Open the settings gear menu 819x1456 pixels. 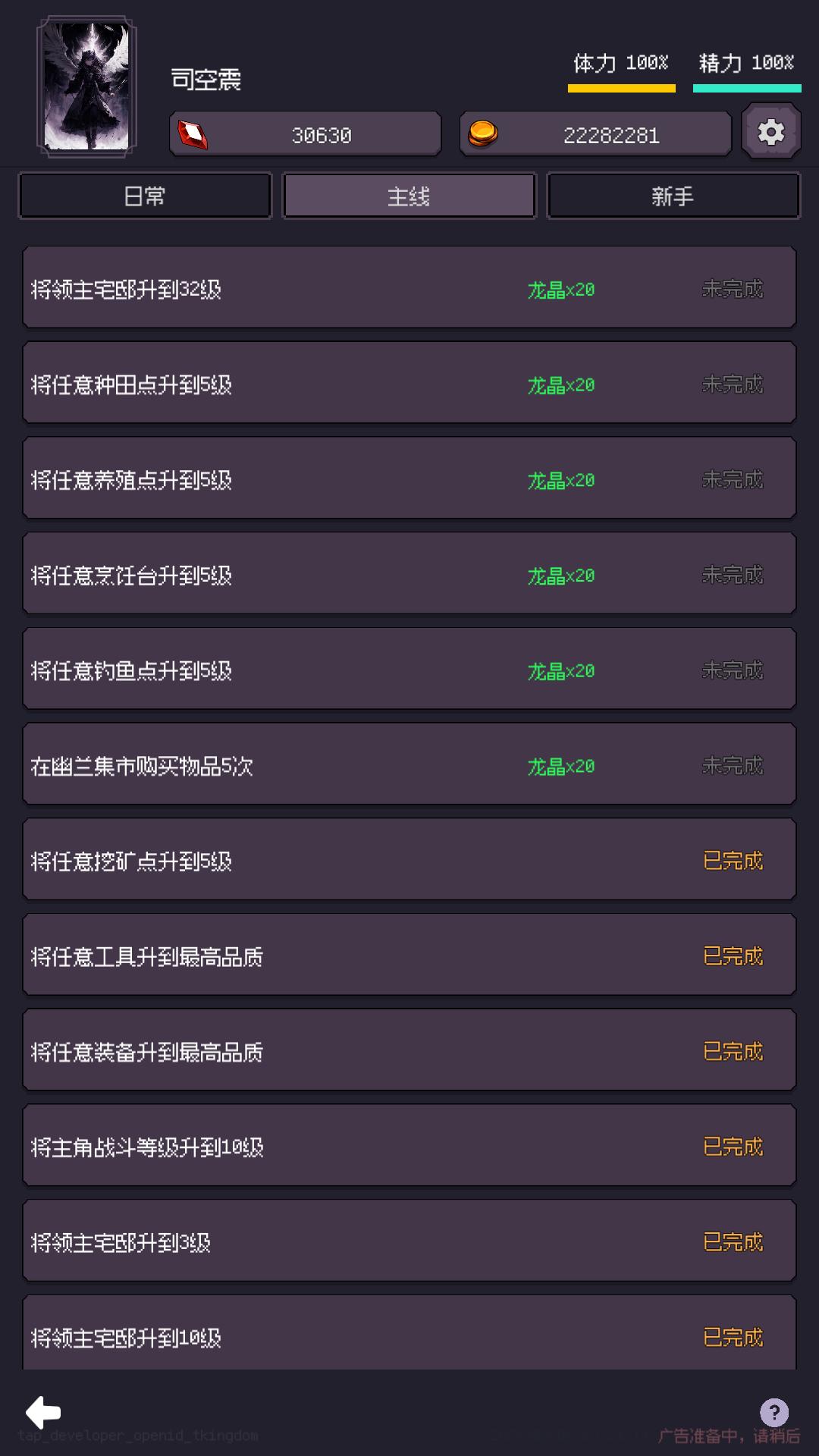[x=772, y=132]
